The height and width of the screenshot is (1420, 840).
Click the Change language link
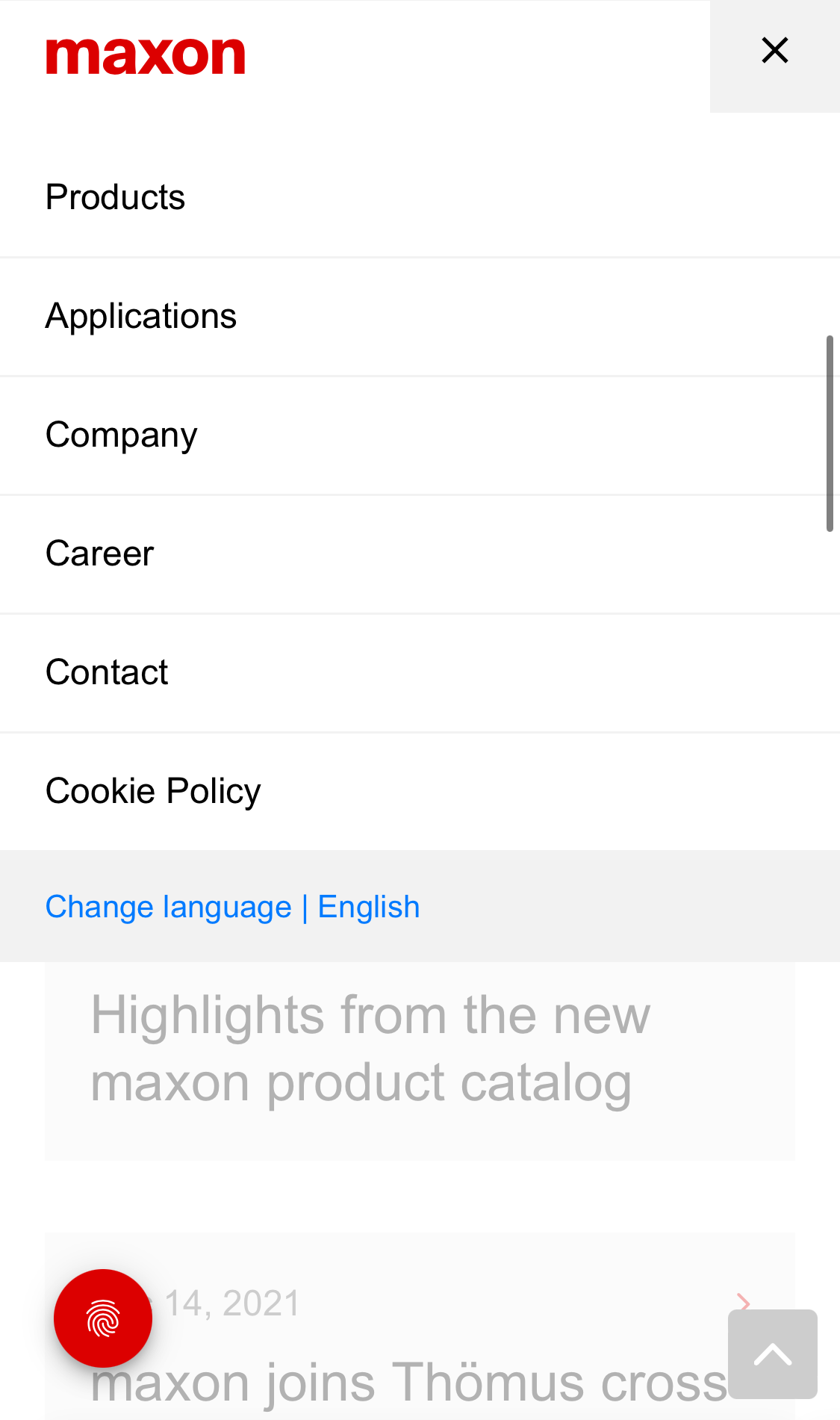(168, 906)
